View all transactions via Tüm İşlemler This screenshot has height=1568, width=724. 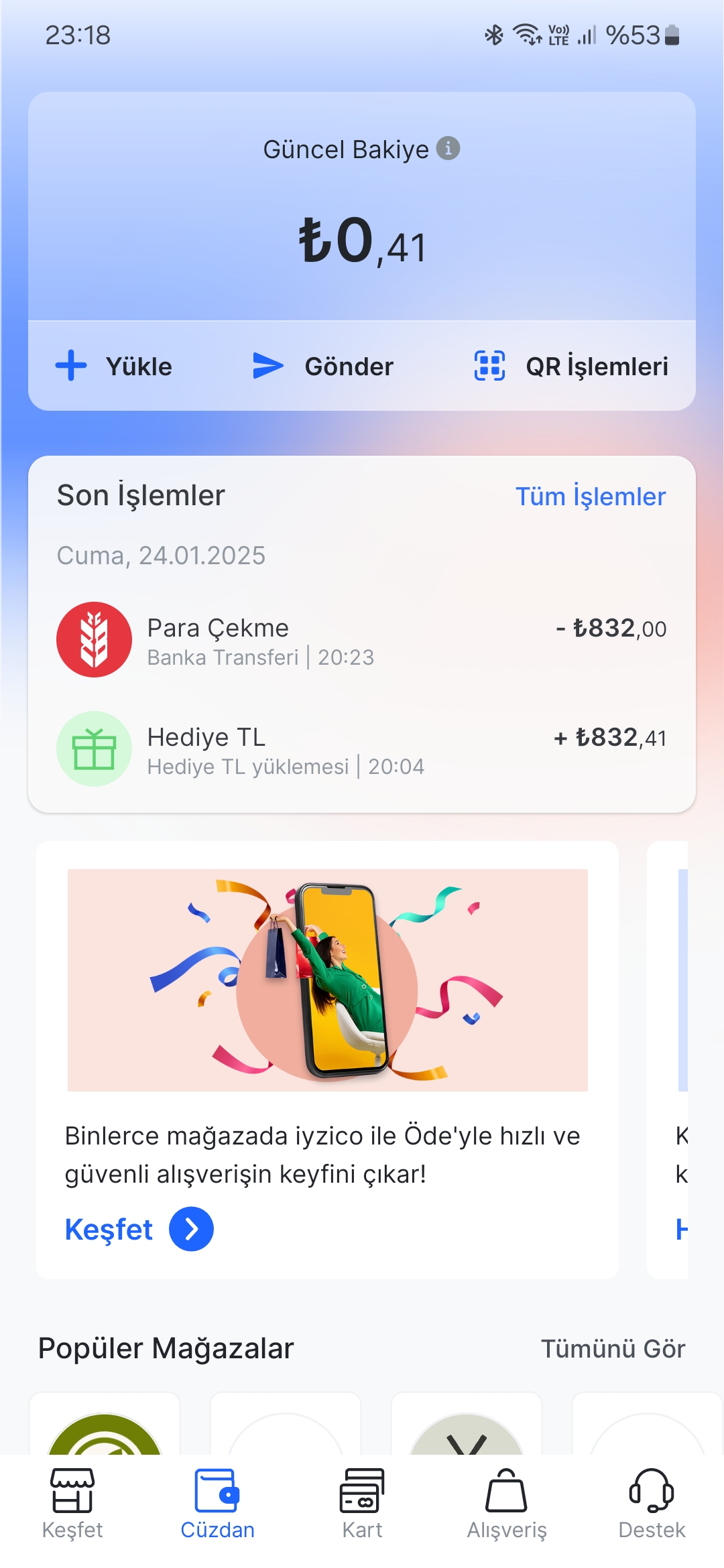click(590, 497)
